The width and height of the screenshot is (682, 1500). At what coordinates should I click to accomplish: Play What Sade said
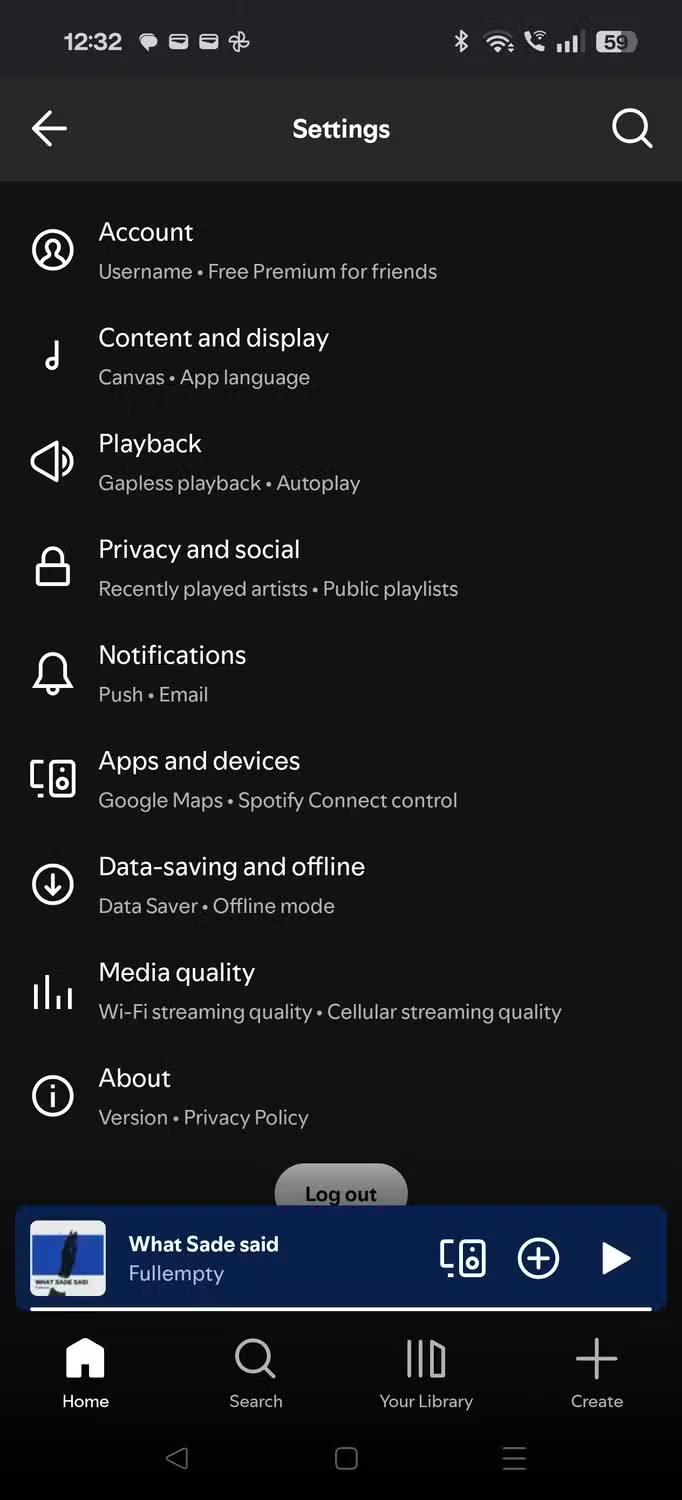tap(615, 1258)
